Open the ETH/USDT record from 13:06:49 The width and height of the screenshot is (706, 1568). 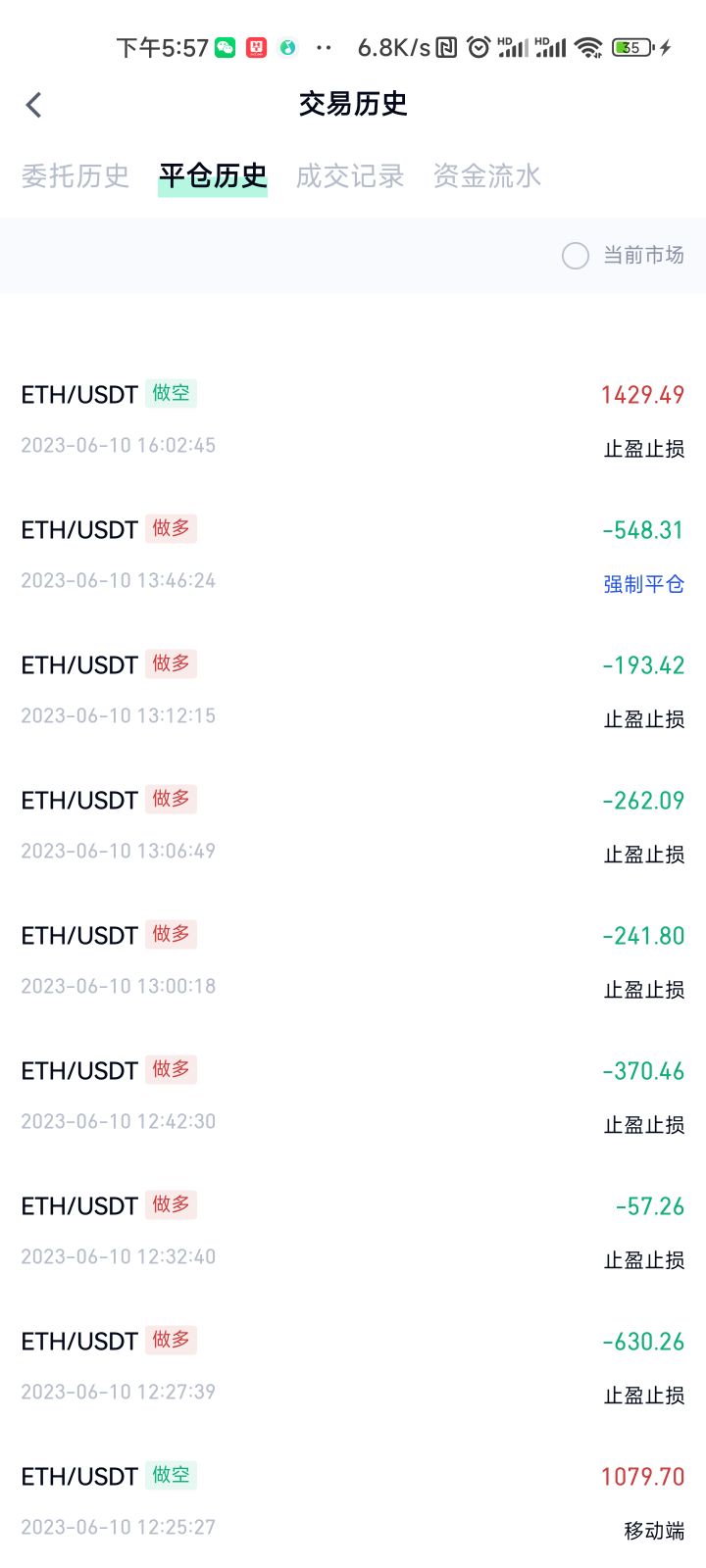coord(353,825)
